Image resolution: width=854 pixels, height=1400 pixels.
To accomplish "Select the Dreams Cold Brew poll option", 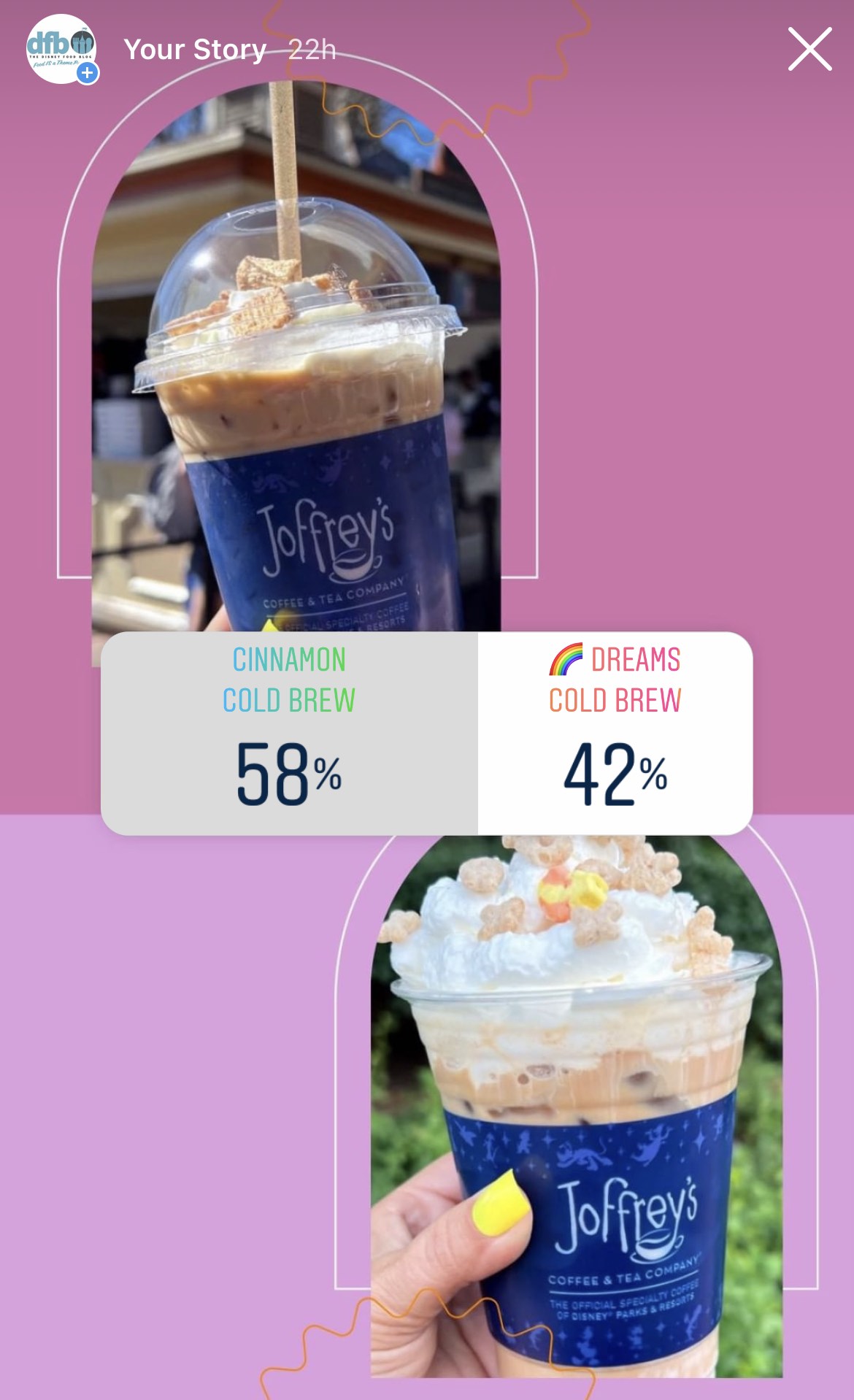I will [x=615, y=732].
